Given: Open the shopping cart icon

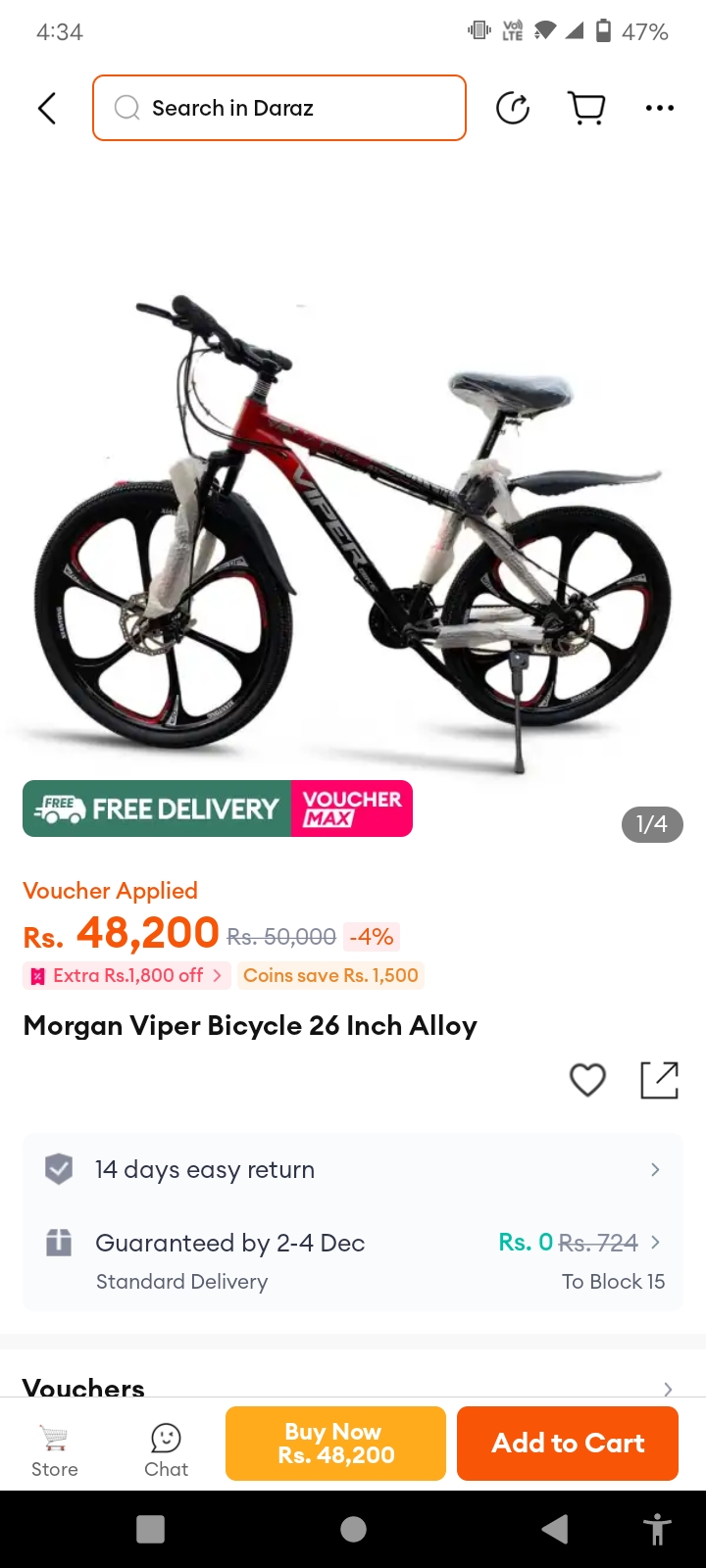Looking at the screenshot, I should coord(586,108).
